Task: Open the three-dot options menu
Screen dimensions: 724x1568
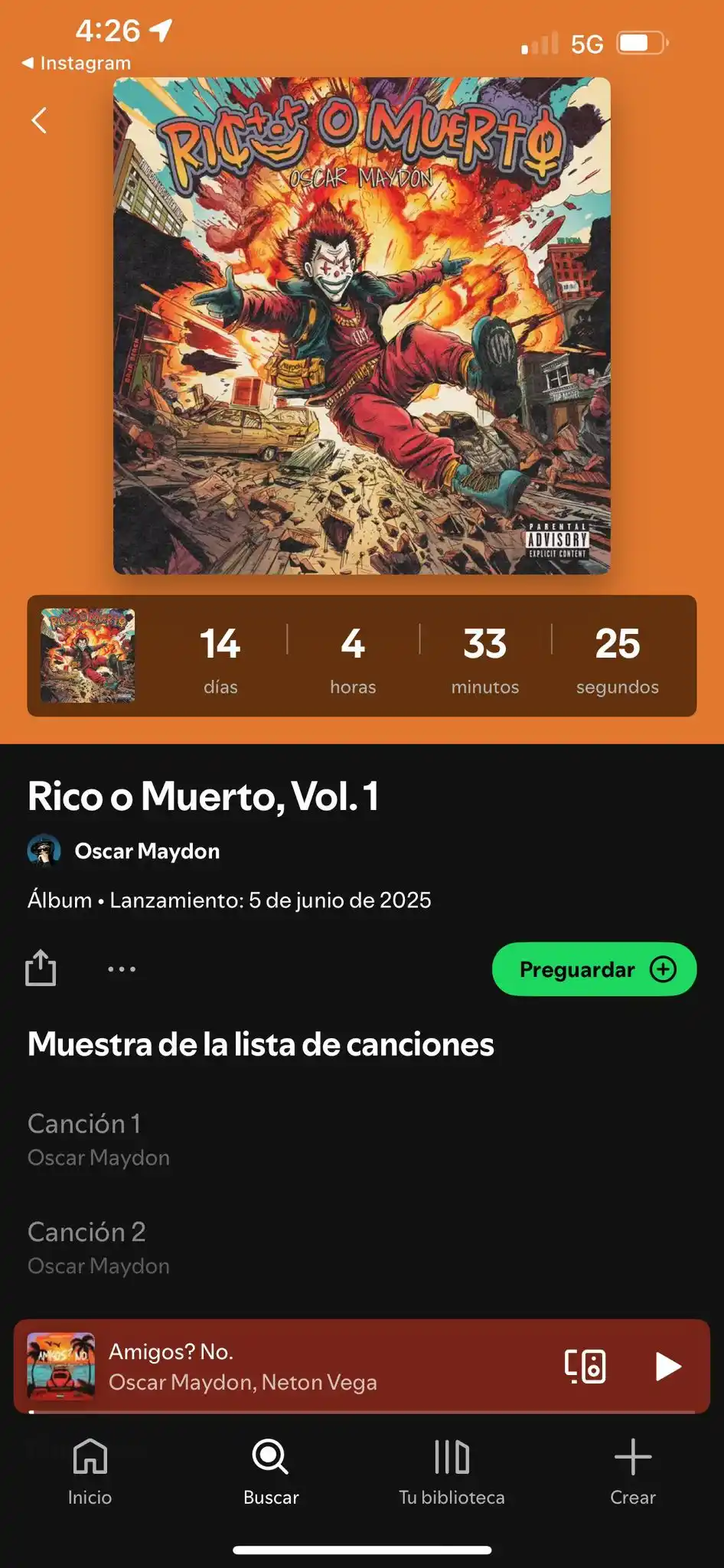Action: coord(122,969)
